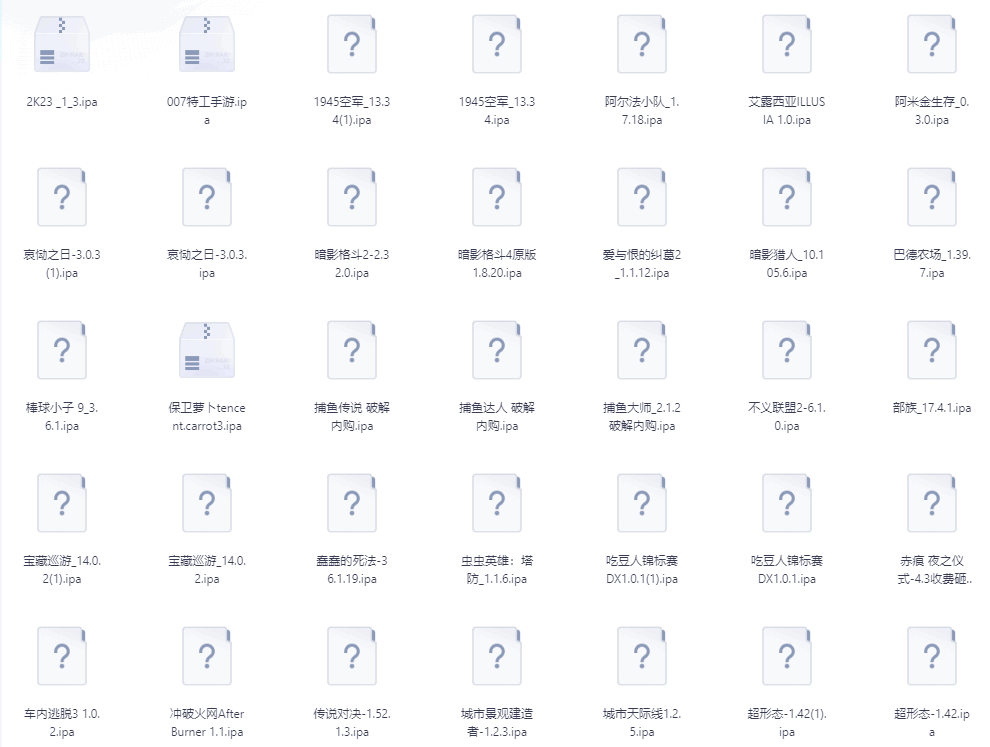Image resolution: width=990 pixels, height=747 pixels.
Task: Open 爱与恨的纠葛2_1.1.12.ipa
Action: point(642,198)
